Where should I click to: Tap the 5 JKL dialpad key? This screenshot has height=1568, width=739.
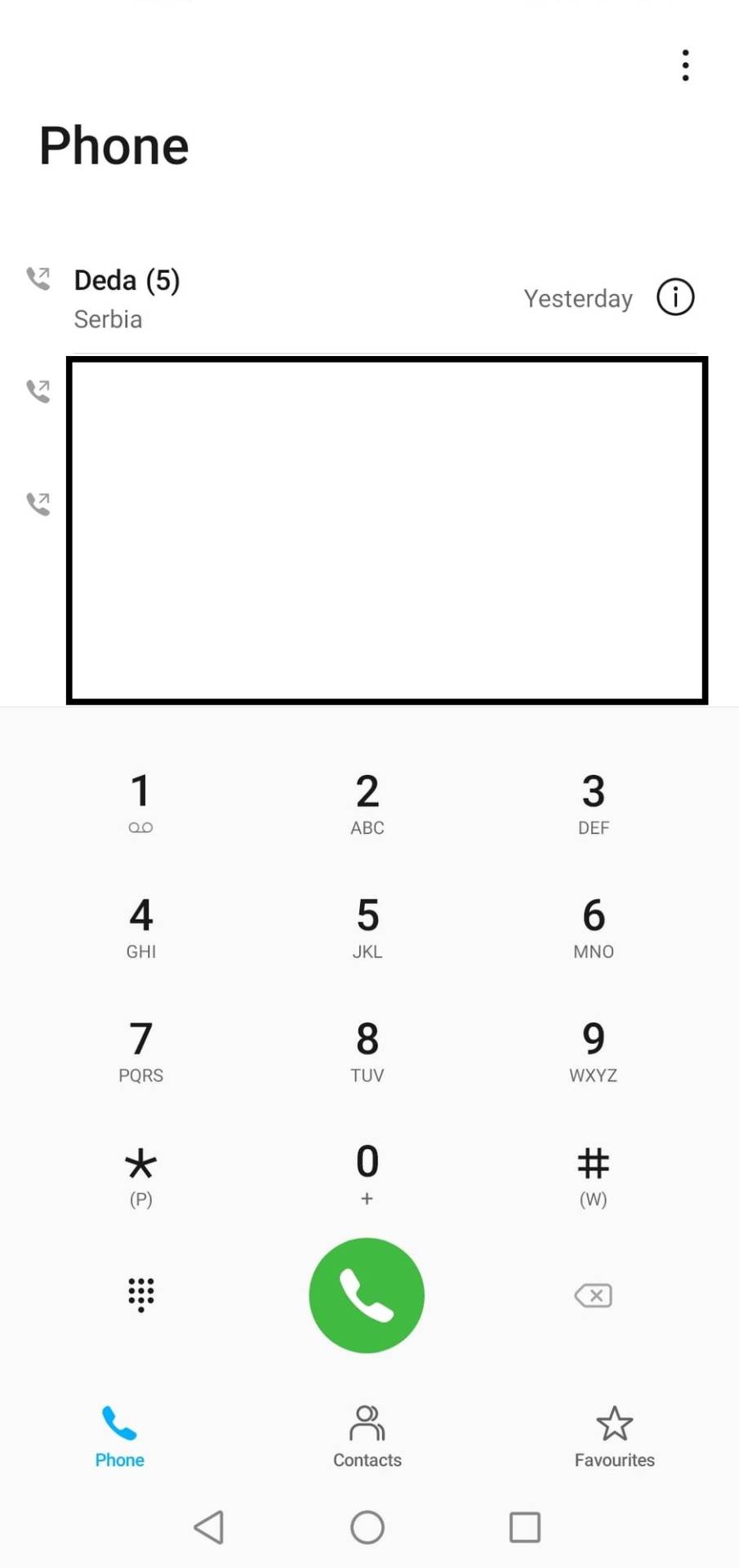pyautogui.click(x=367, y=927)
